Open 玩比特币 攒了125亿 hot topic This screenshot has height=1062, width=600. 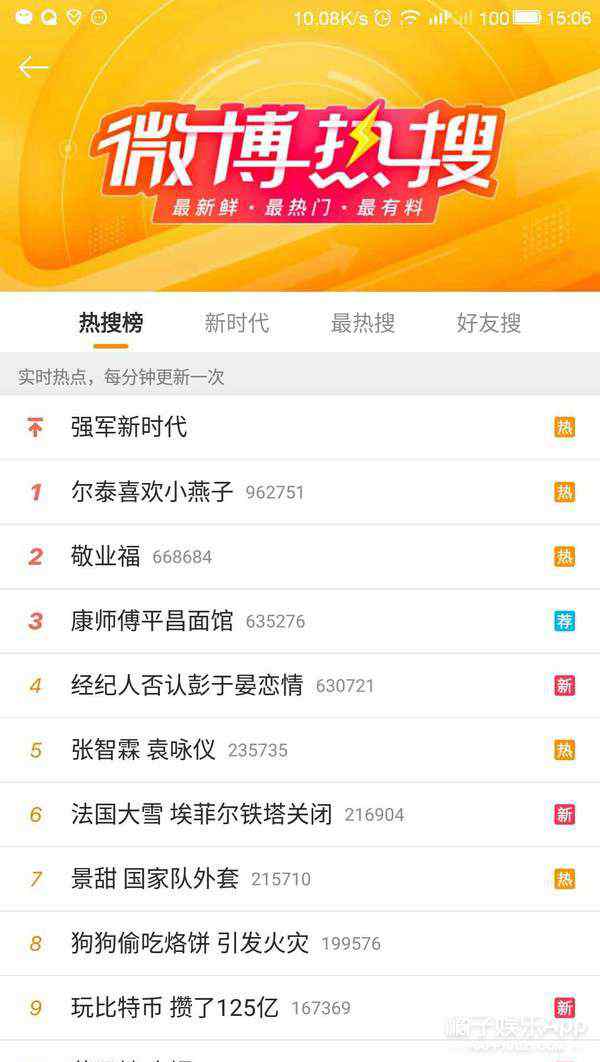click(175, 1007)
